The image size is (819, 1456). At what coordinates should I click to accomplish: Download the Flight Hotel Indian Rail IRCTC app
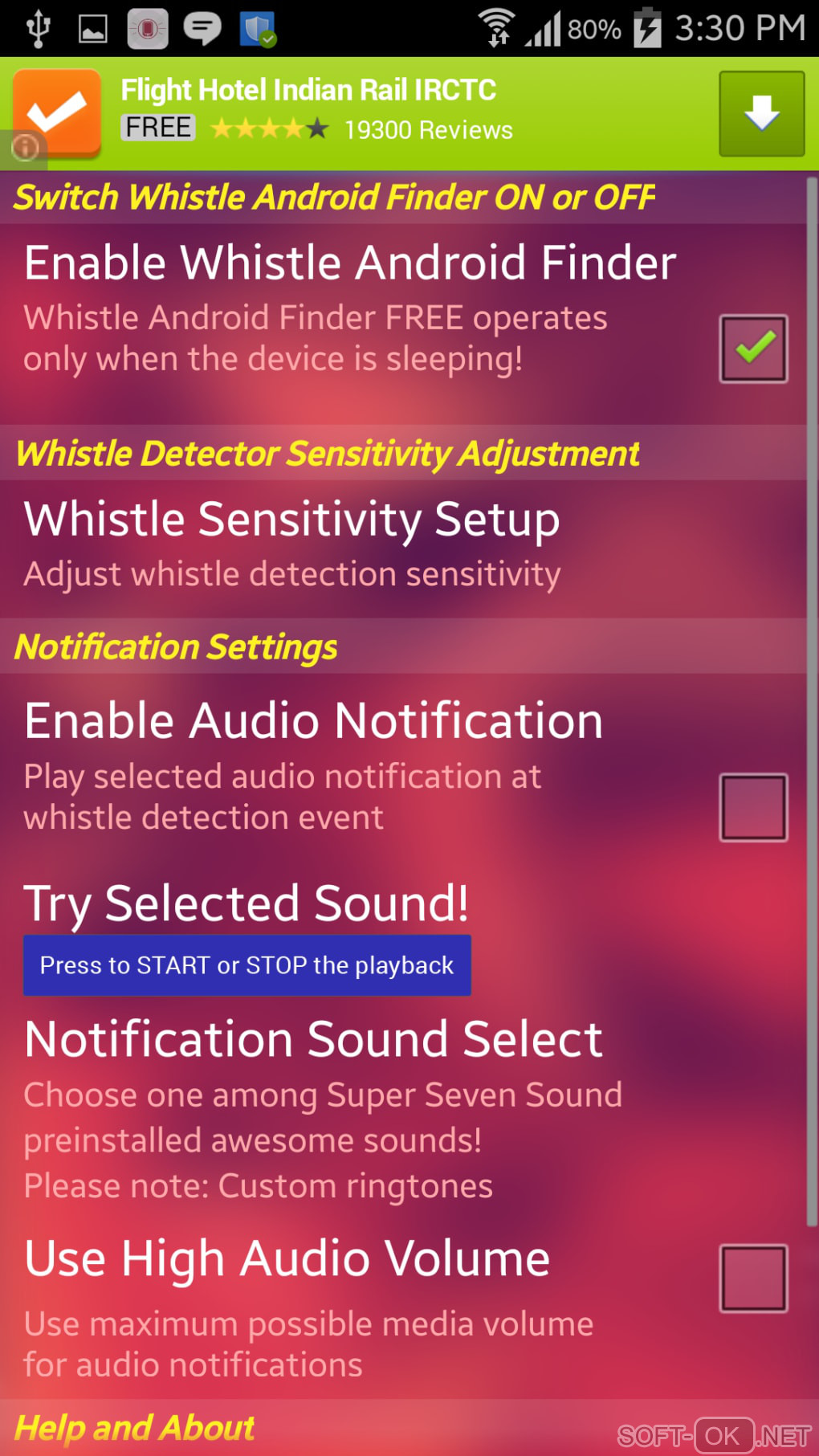tap(760, 113)
